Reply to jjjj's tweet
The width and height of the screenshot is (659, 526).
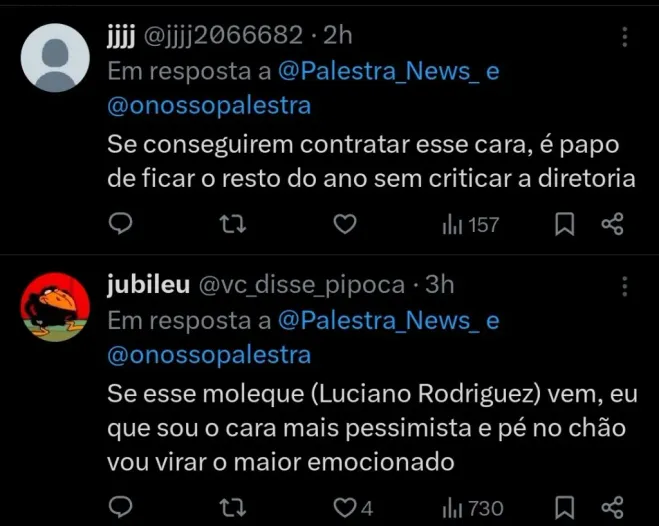coord(120,225)
